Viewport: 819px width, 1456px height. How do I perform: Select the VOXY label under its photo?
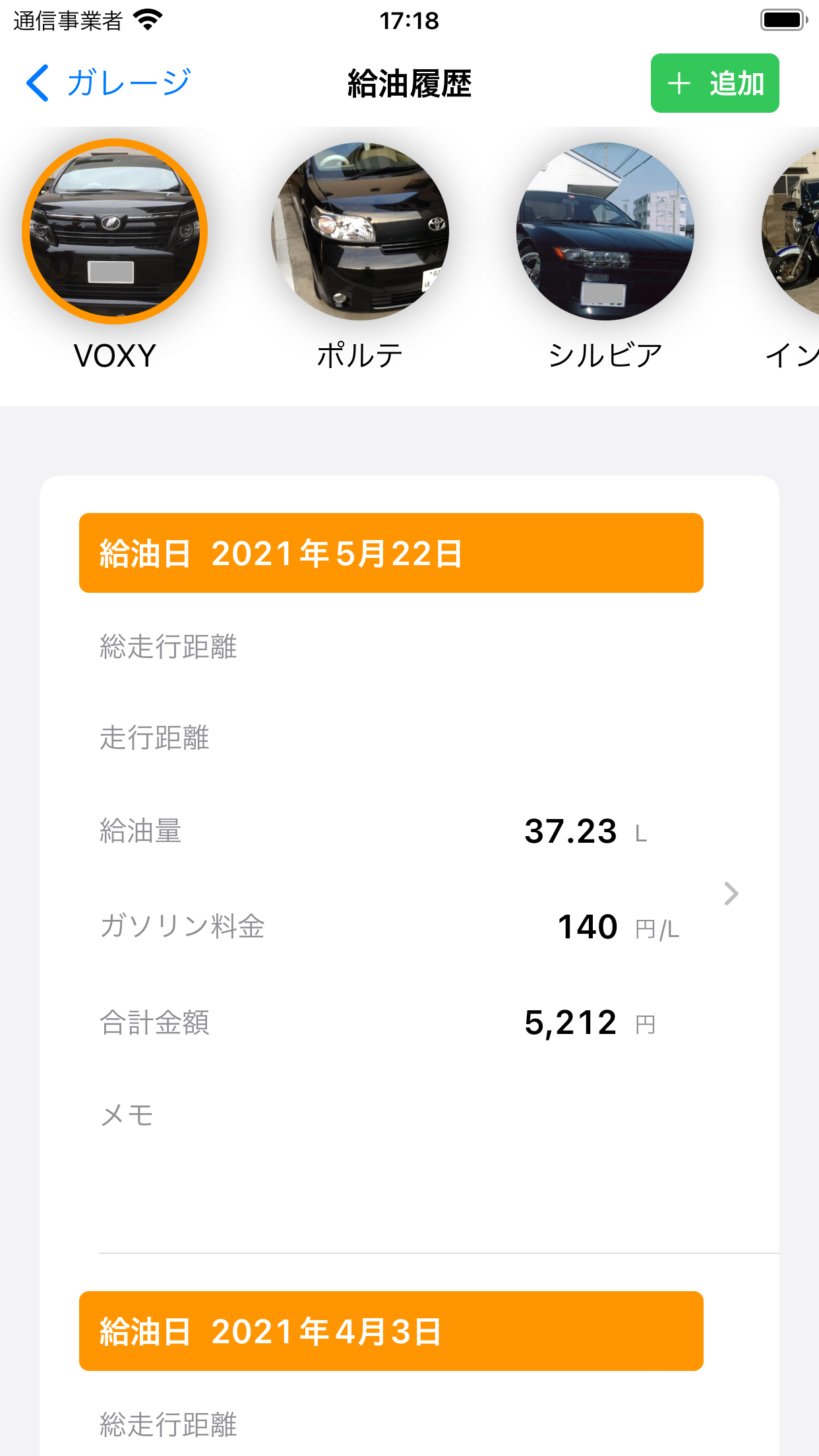click(x=113, y=355)
